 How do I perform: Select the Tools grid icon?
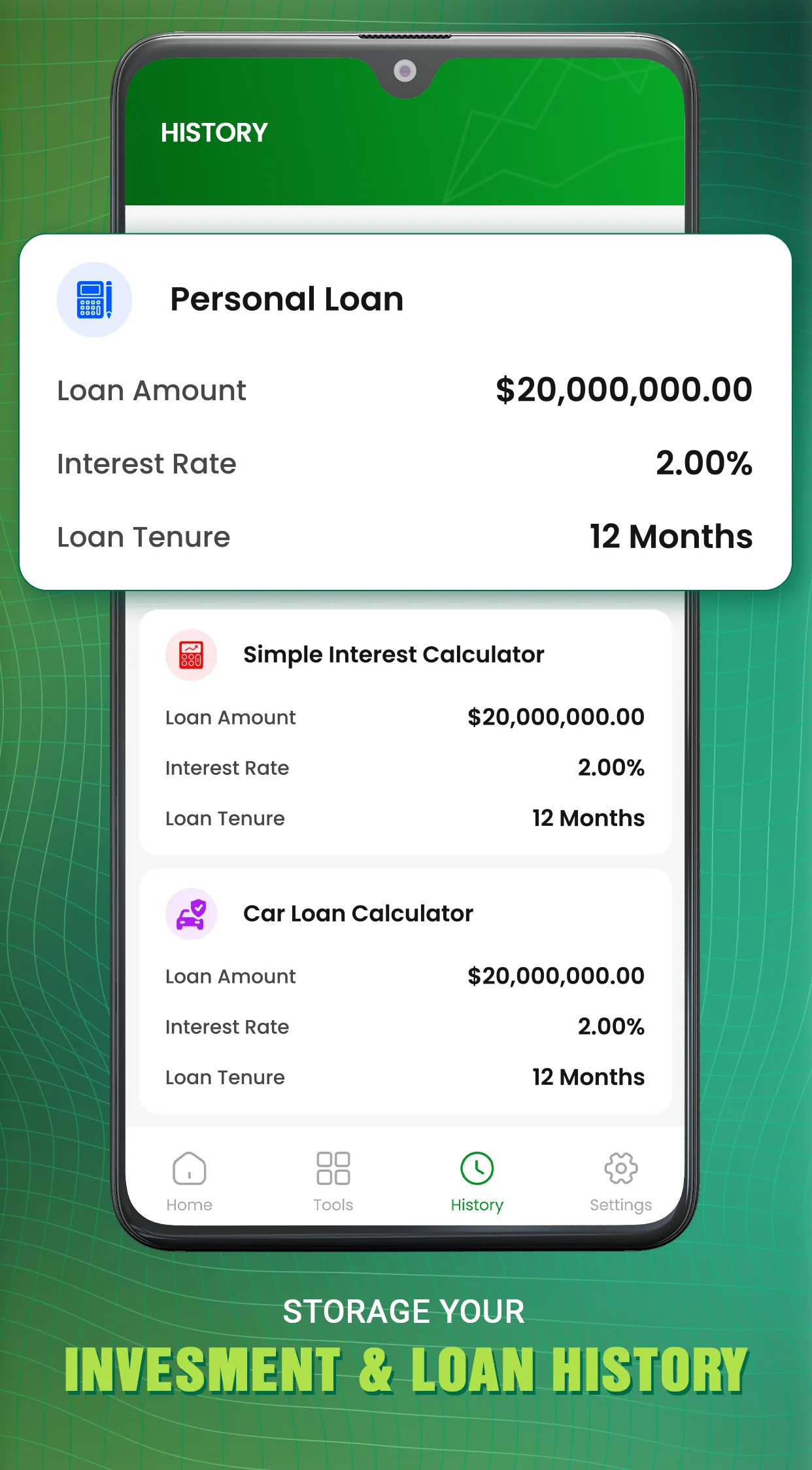coord(333,1168)
